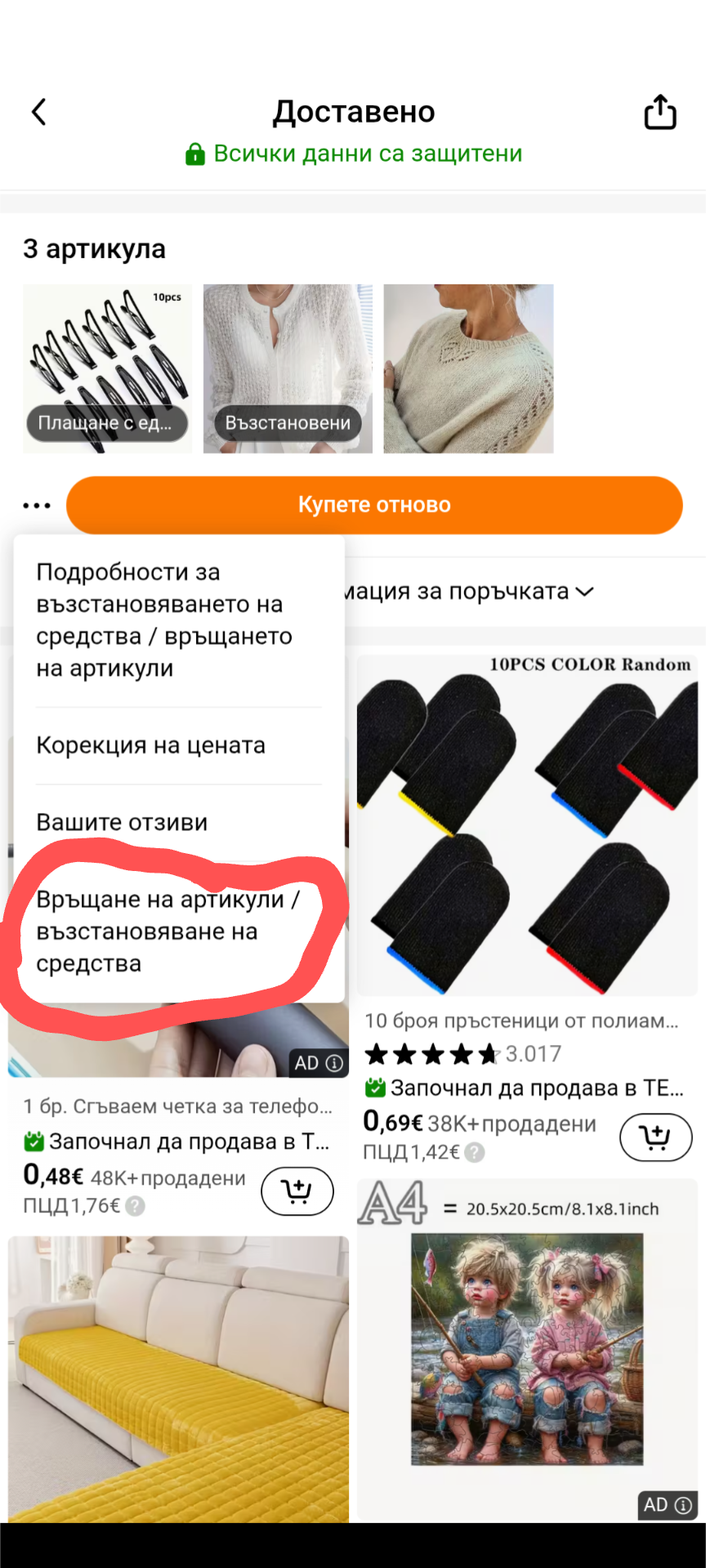Open the beige knitted sweater item

pyautogui.click(x=468, y=368)
